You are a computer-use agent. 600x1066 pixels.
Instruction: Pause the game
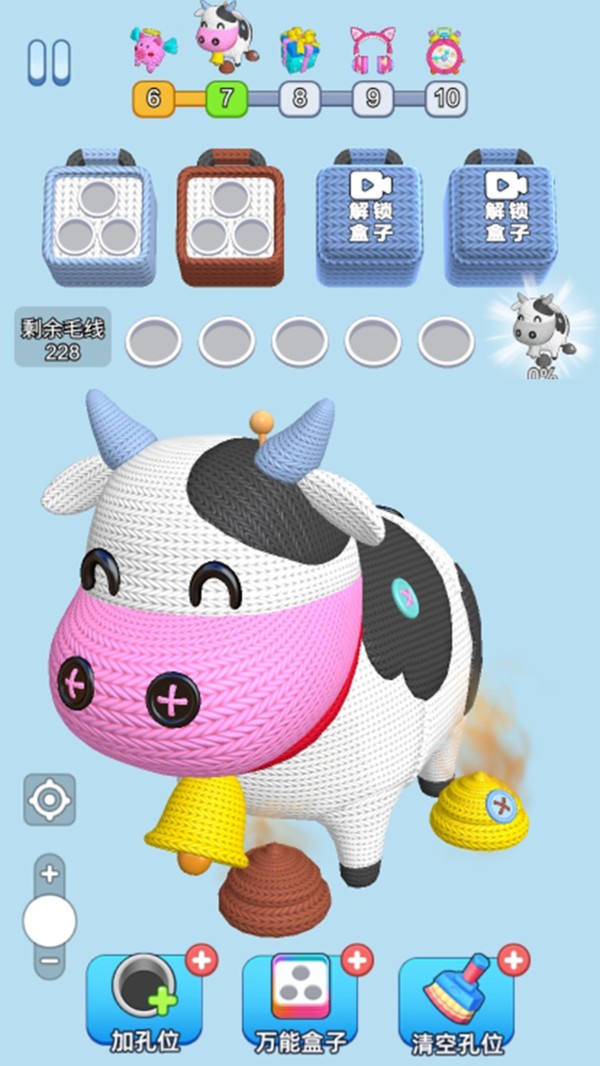[49, 61]
